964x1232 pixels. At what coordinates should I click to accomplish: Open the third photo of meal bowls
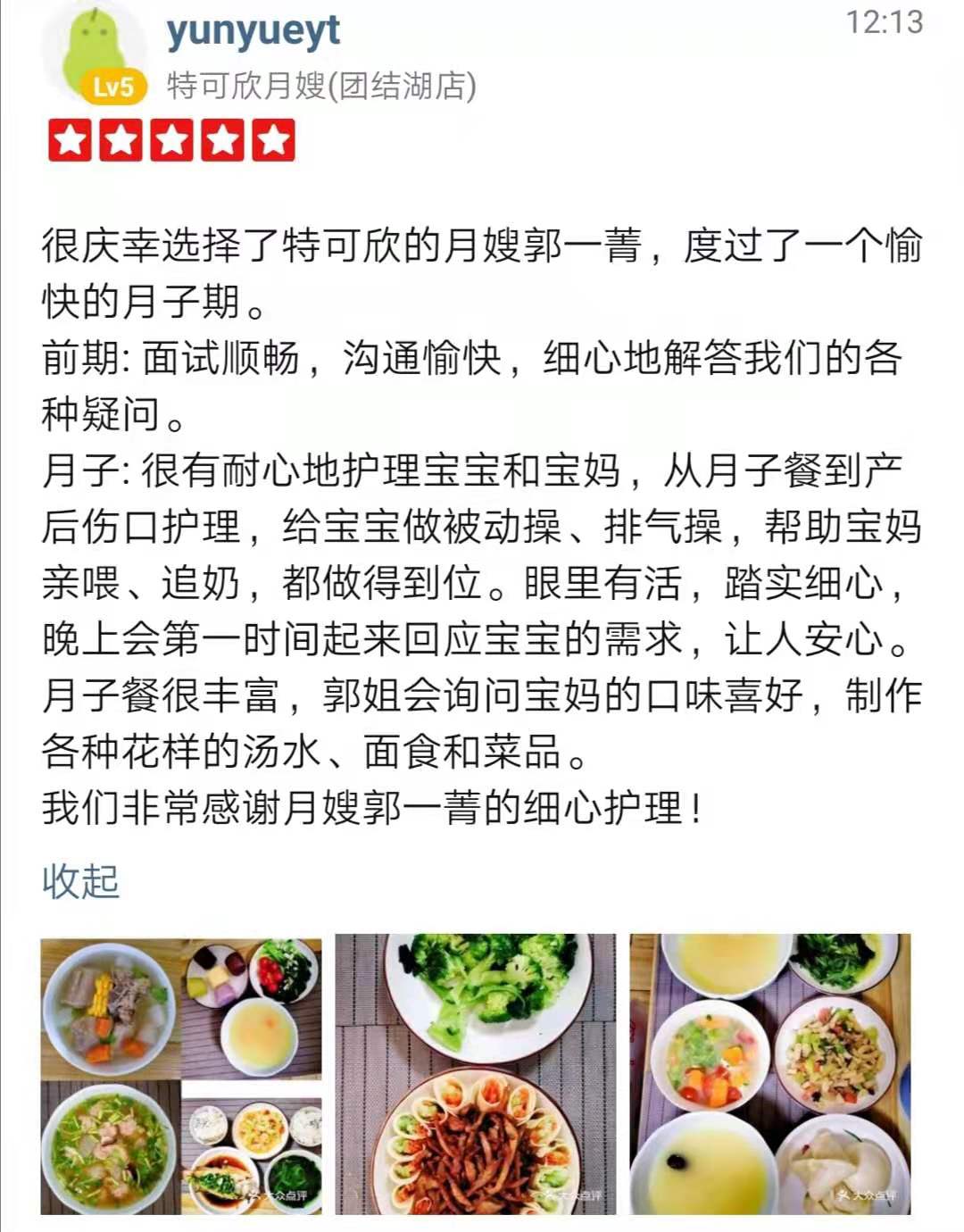770,1074
